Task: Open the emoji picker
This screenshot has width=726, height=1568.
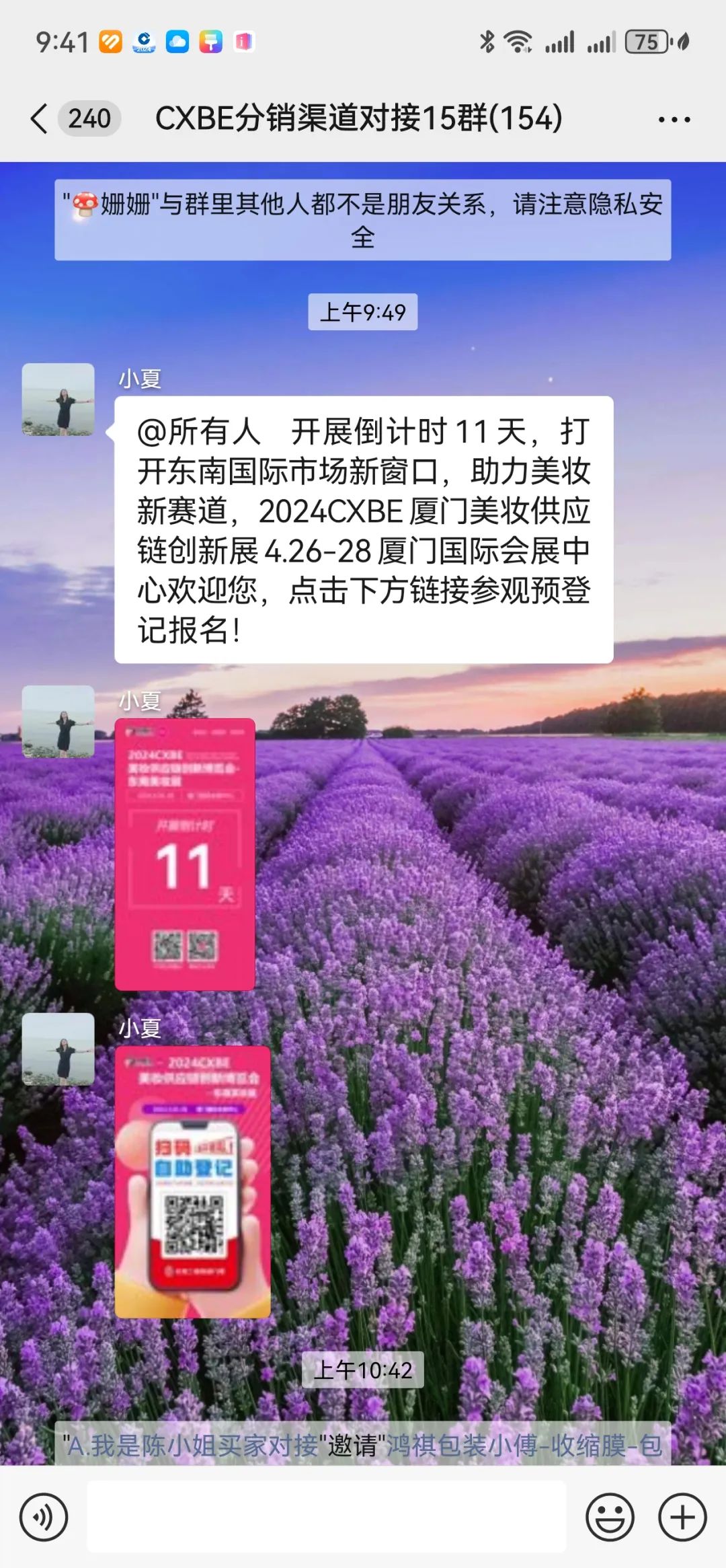Action: pos(610,1518)
